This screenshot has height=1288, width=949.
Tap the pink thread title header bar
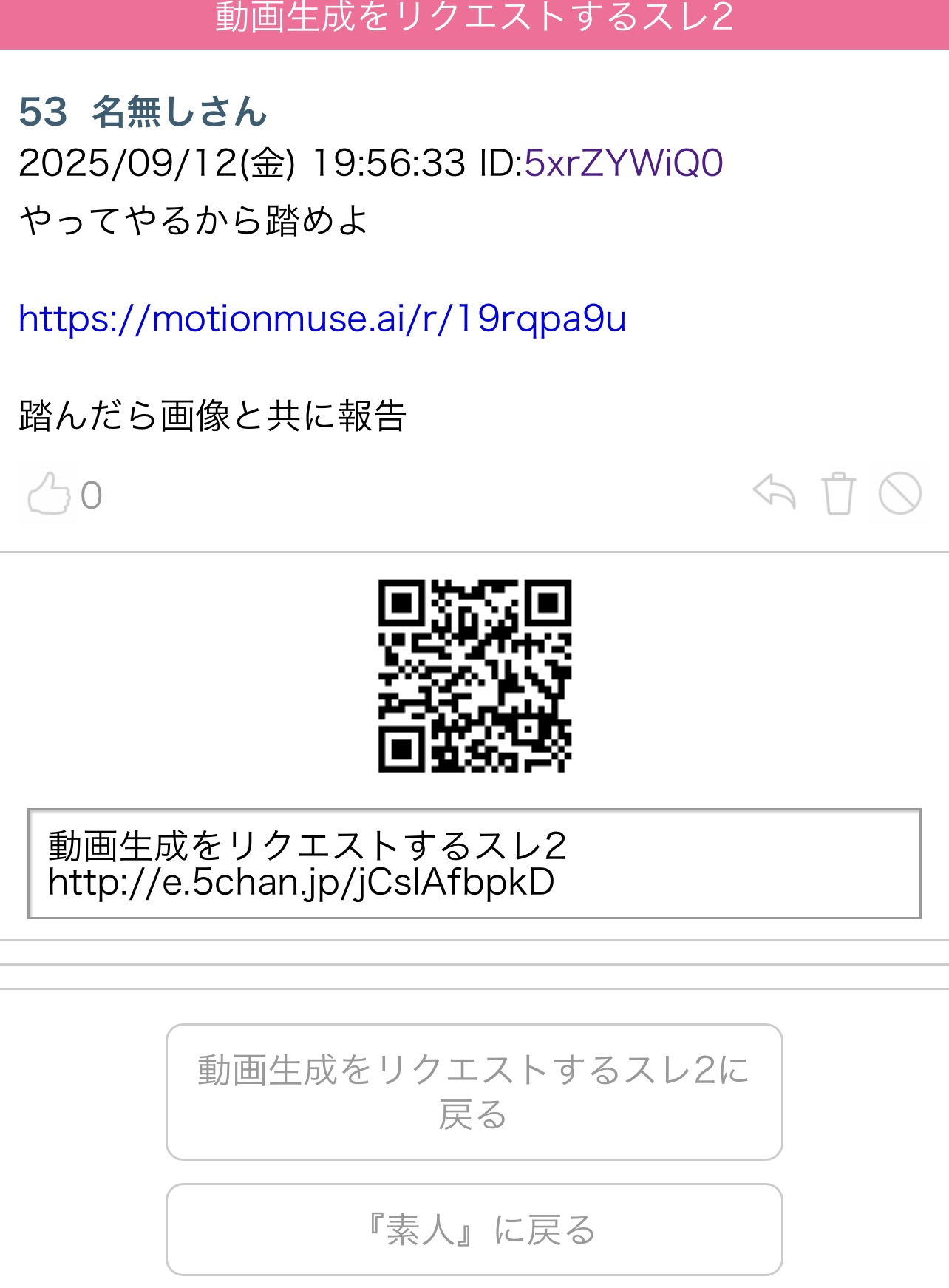pyautogui.click(x=475, y=20)
